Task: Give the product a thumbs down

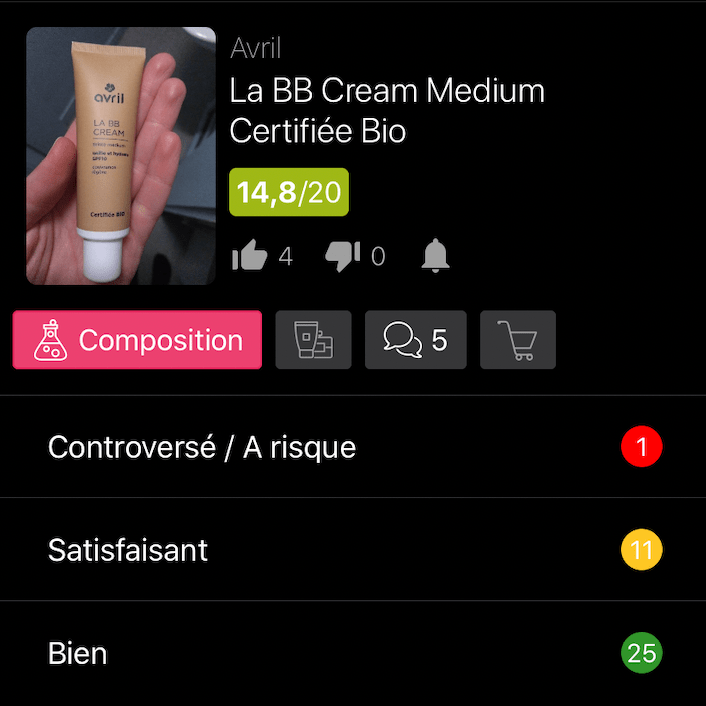Action: (343, 257)
